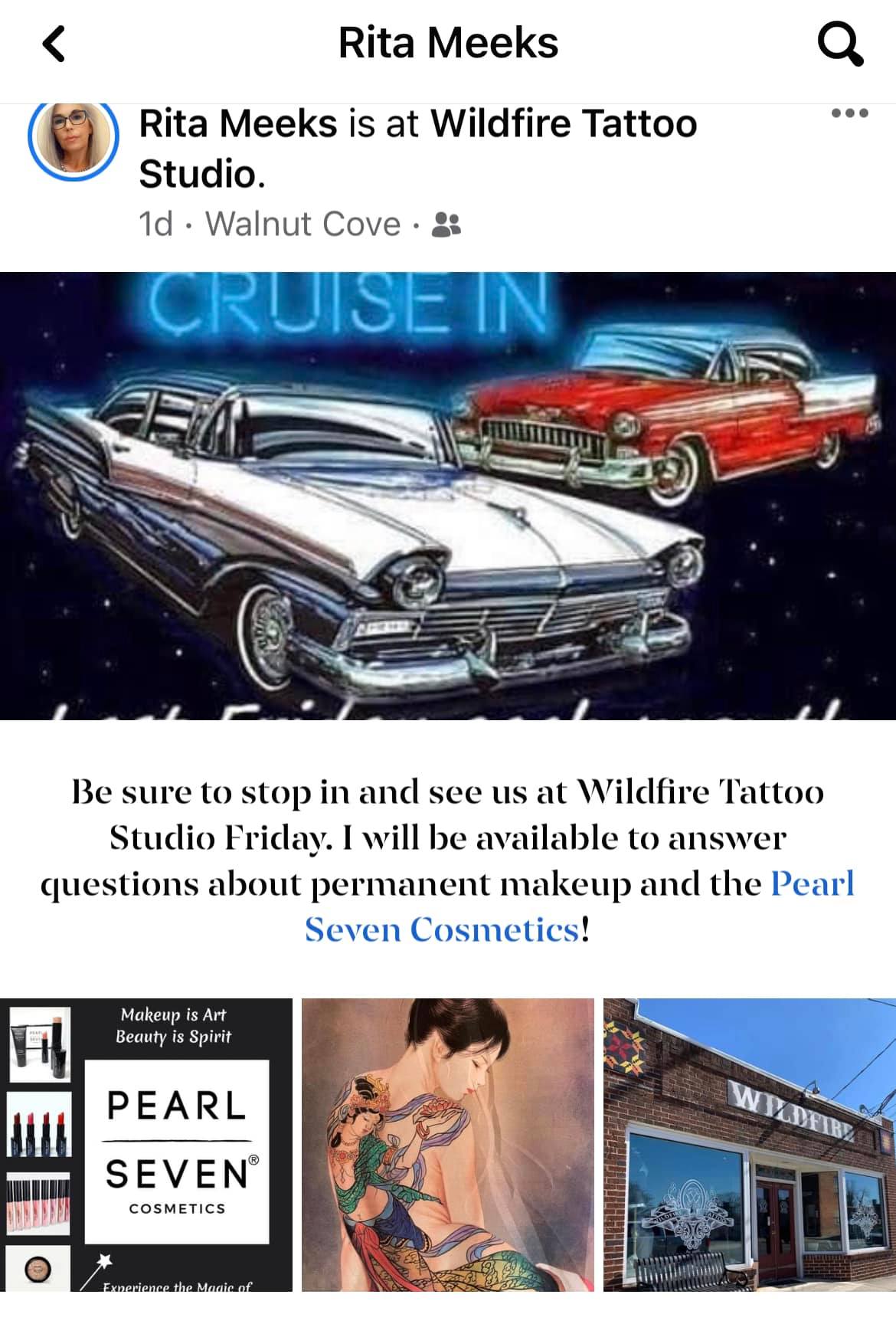Screen dimensions: 896x1324
Task: Open the Pearl Seven Cosmetics link
Action: point(579,906)
